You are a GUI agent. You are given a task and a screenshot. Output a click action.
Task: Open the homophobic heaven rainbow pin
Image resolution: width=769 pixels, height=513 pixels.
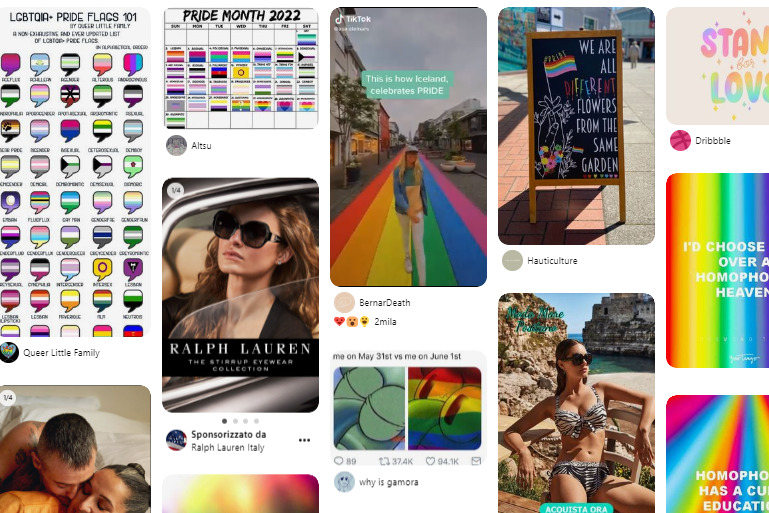pyautogui.click(x=717, y=270)
